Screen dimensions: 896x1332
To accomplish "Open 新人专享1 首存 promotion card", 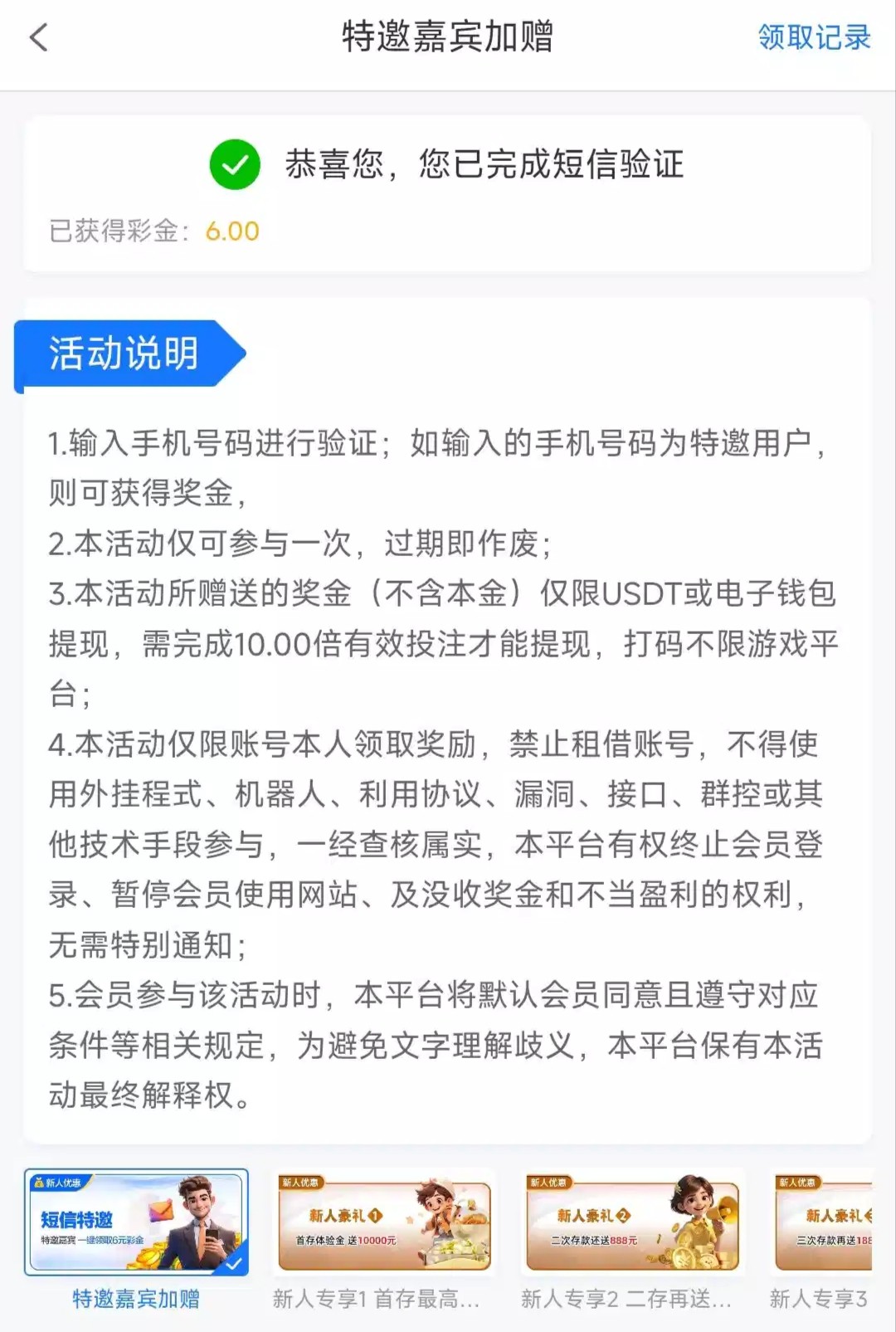I will (384, 1225).
